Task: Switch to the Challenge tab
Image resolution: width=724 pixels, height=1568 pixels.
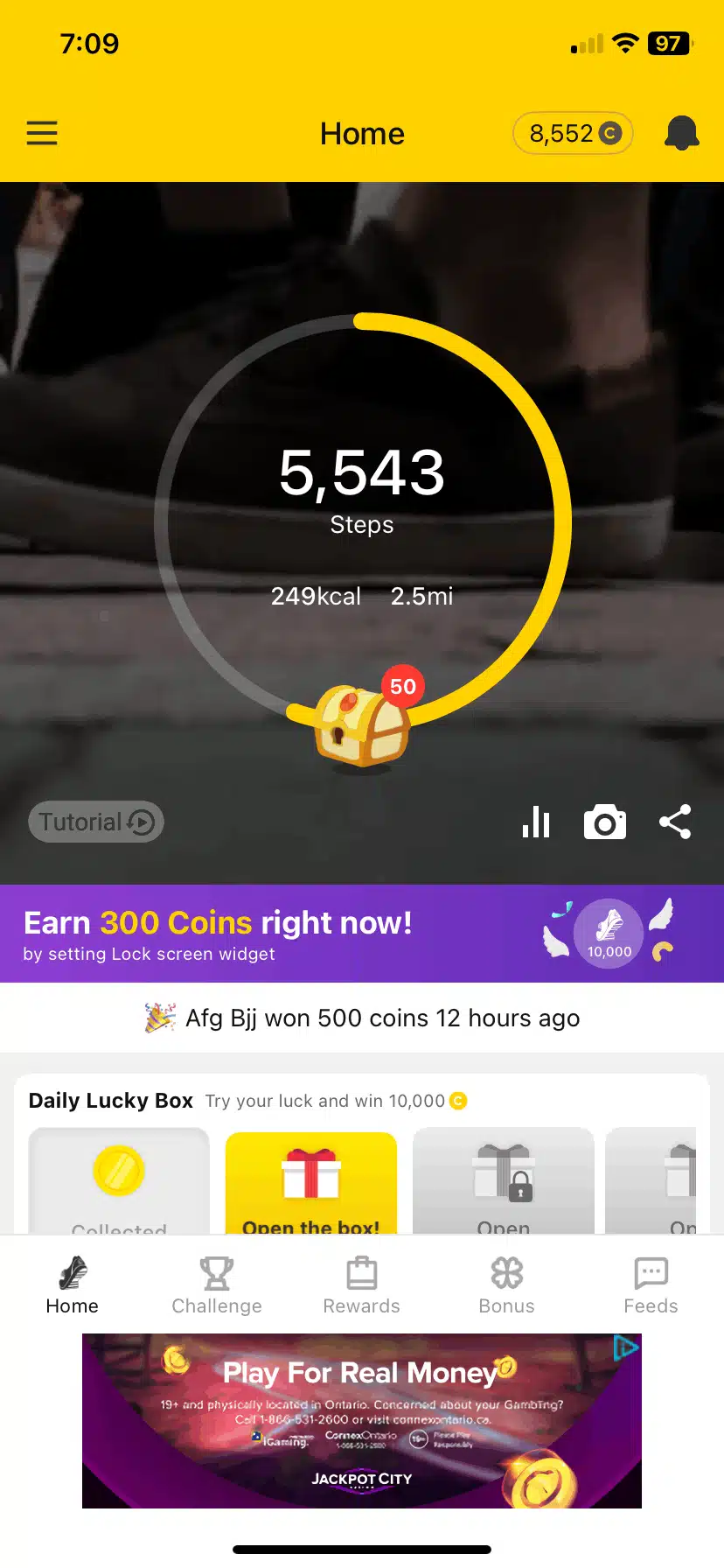Action: coord(217,1284)
